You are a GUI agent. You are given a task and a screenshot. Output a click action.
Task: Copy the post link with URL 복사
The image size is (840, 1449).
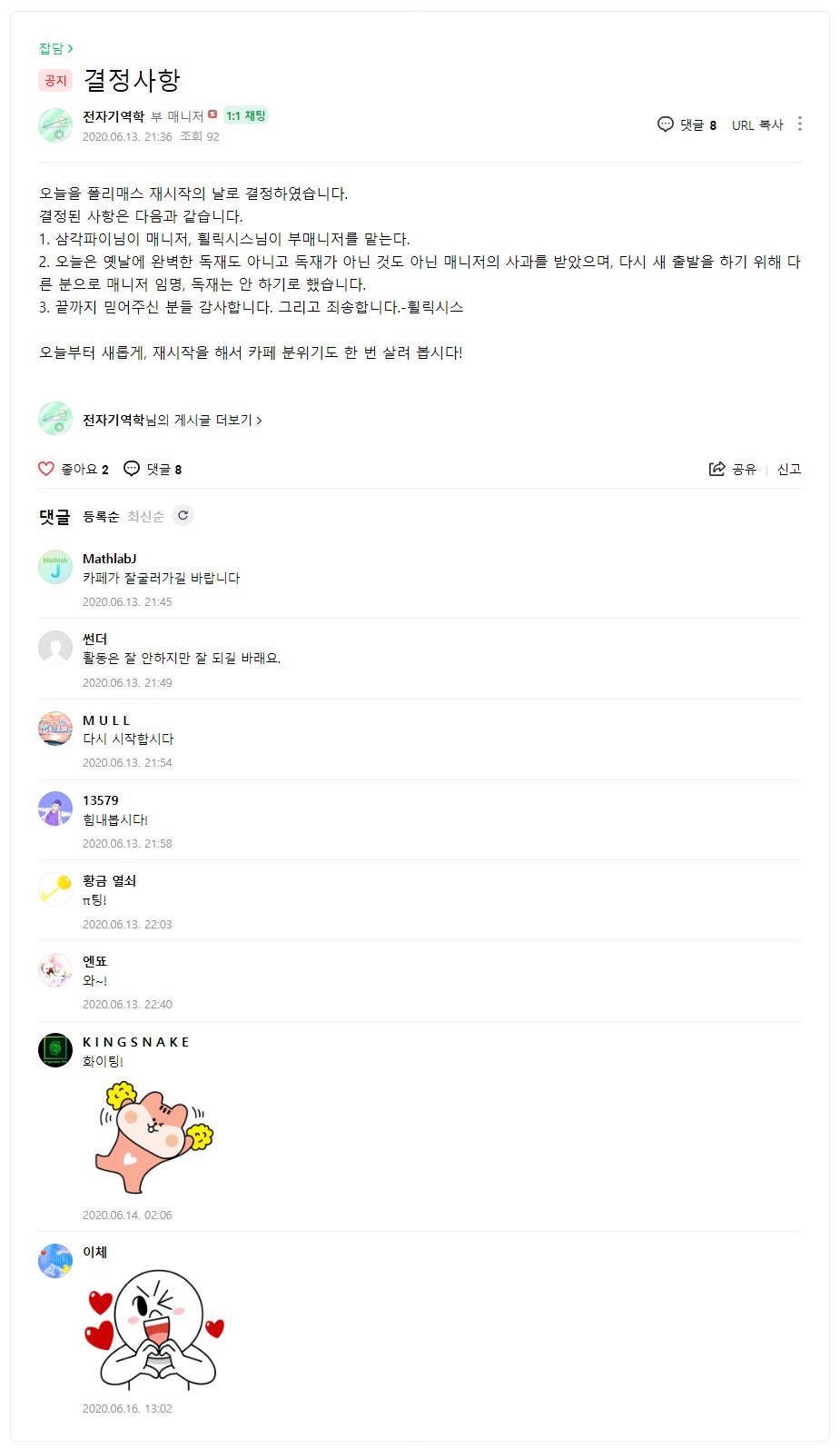point(757,124)
